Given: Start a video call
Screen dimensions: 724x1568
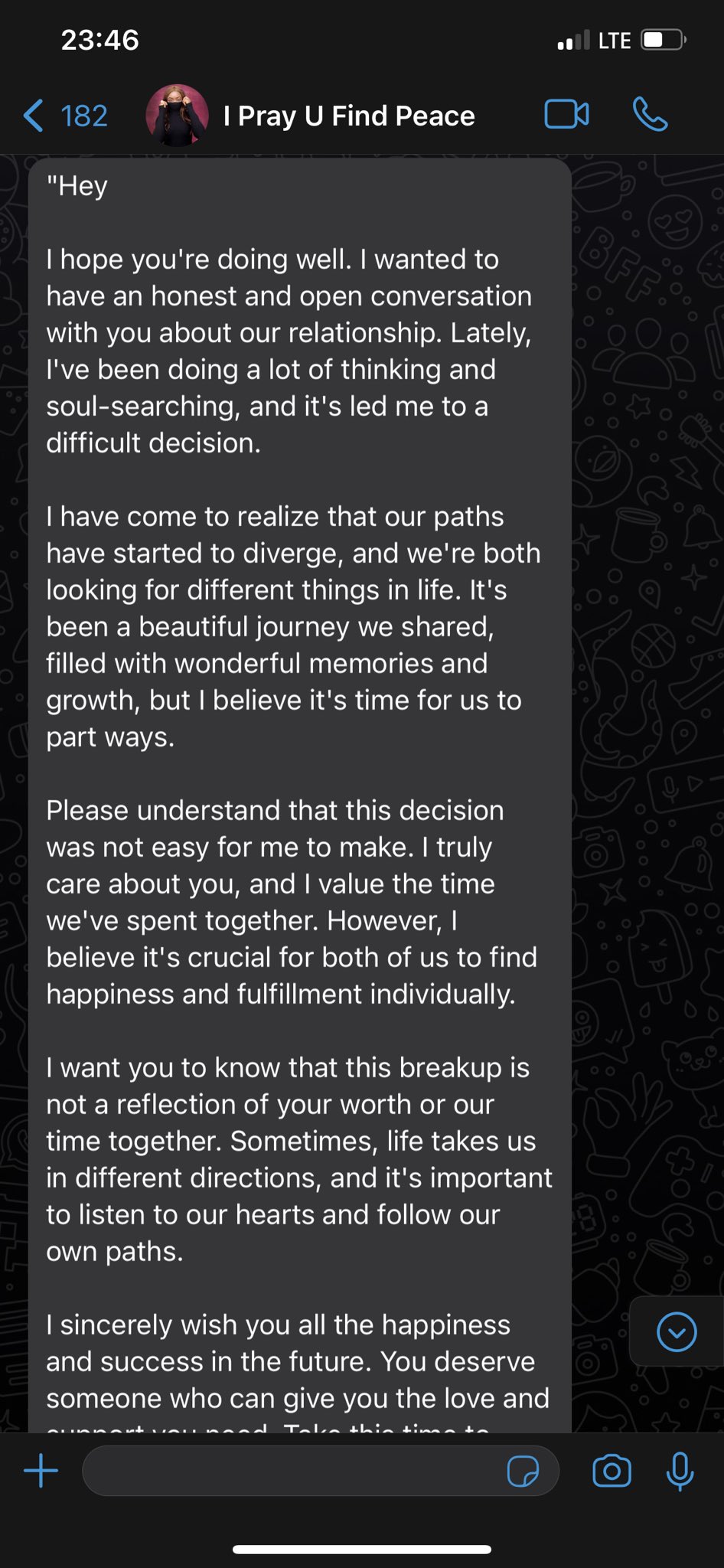Looking at the screenshot, I should [x=566, y=115].
